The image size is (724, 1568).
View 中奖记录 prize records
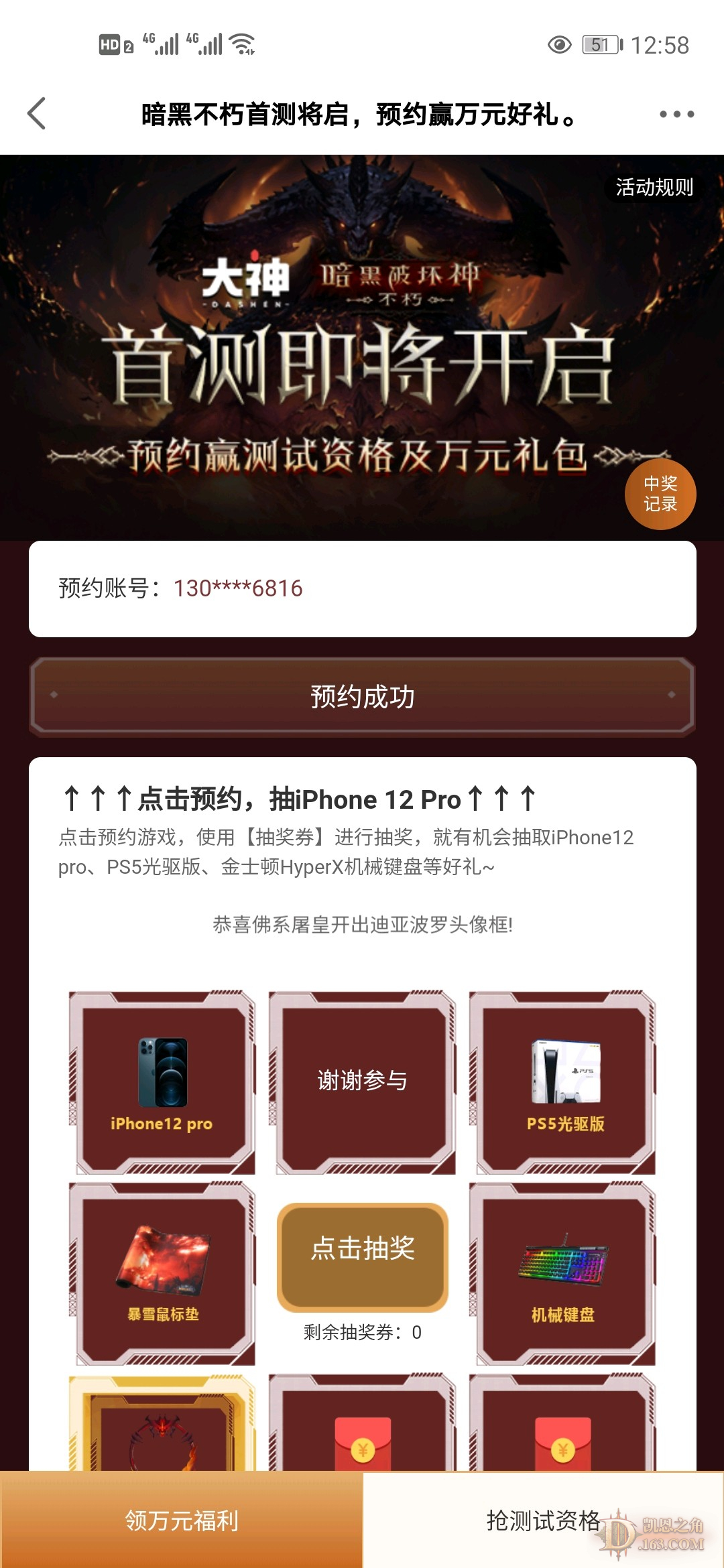tap(660, 494)
